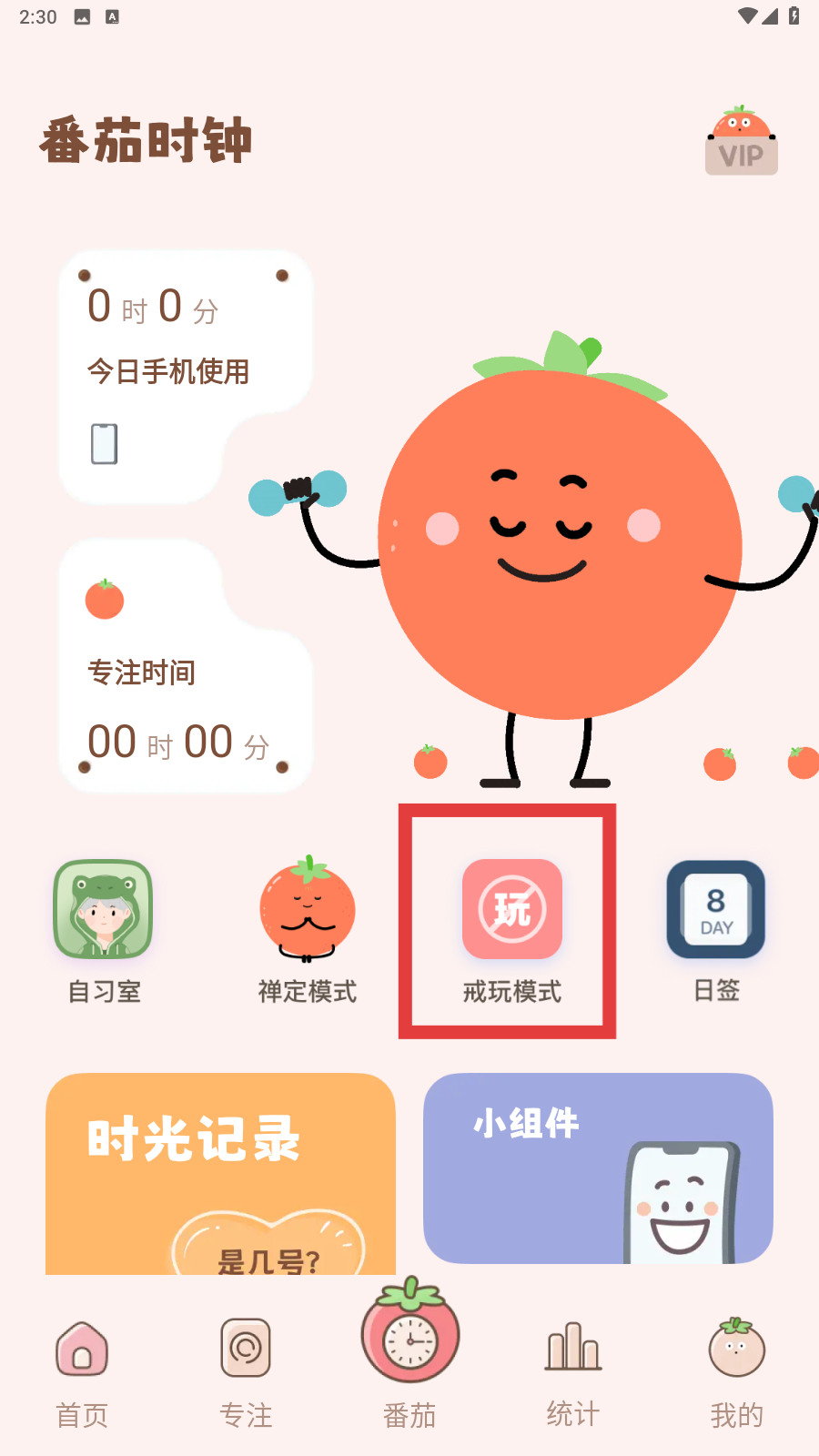Go to the 统计 statistics tab
The width and height of the screenshot is (819, 1456).
click(573, 1375)
